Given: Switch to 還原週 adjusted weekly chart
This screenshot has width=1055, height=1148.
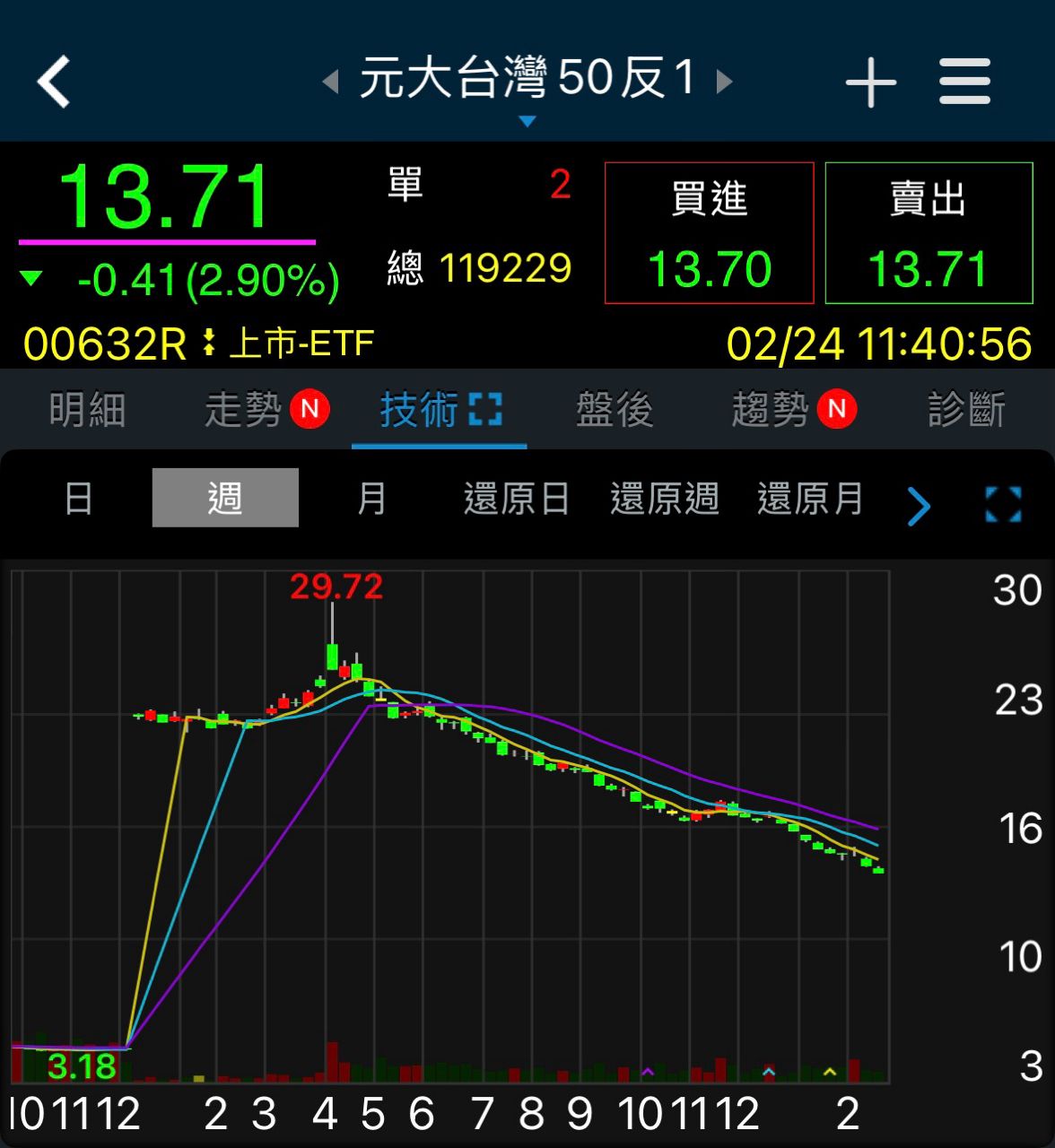Looking at the screenshot, I should (664, 498).
